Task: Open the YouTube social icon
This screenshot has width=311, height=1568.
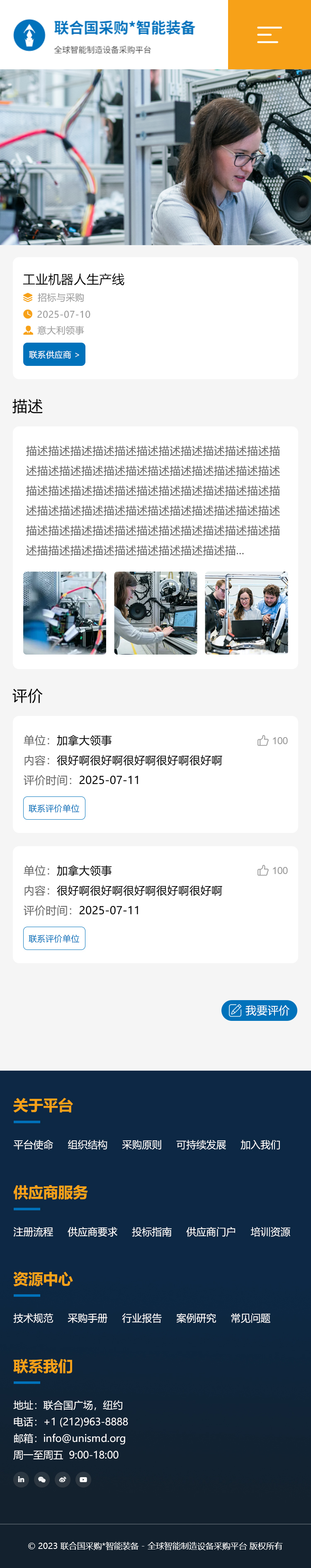Action: tap(83, 1479)
